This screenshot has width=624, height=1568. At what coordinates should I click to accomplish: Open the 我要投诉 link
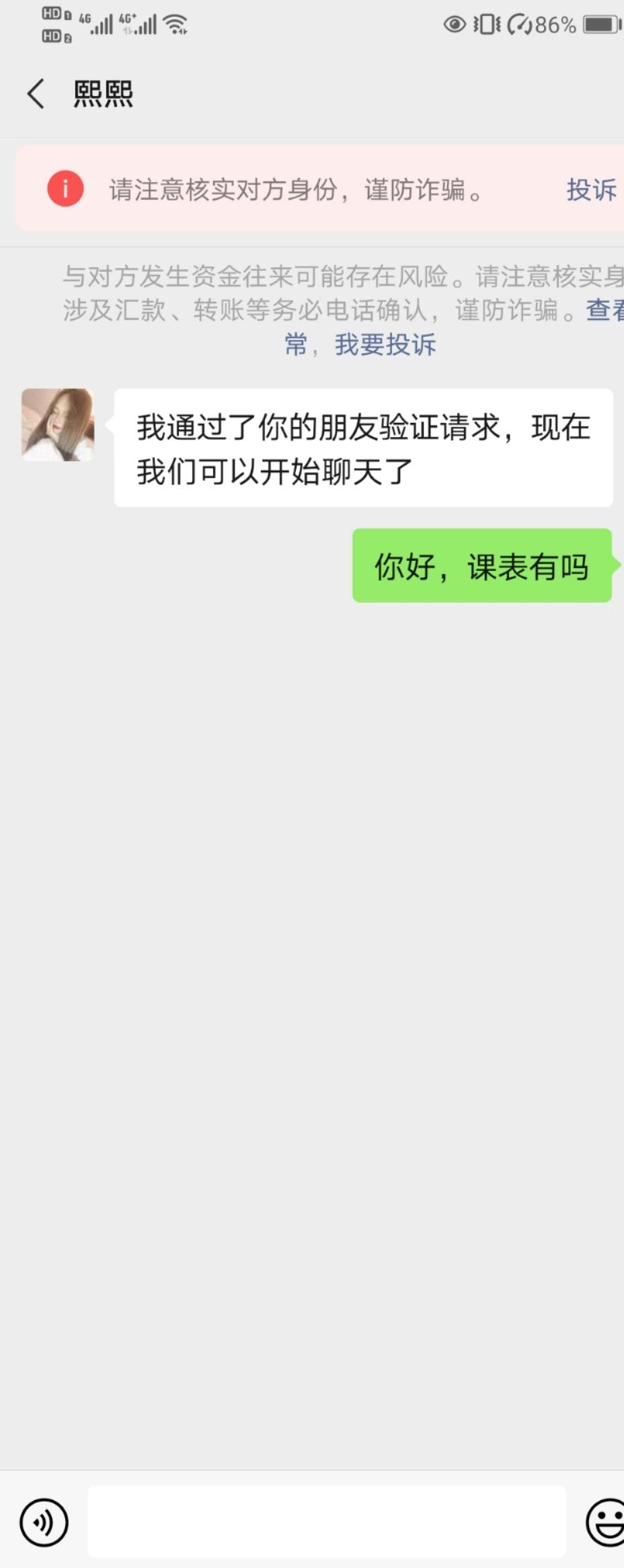(x=385, y=345)
